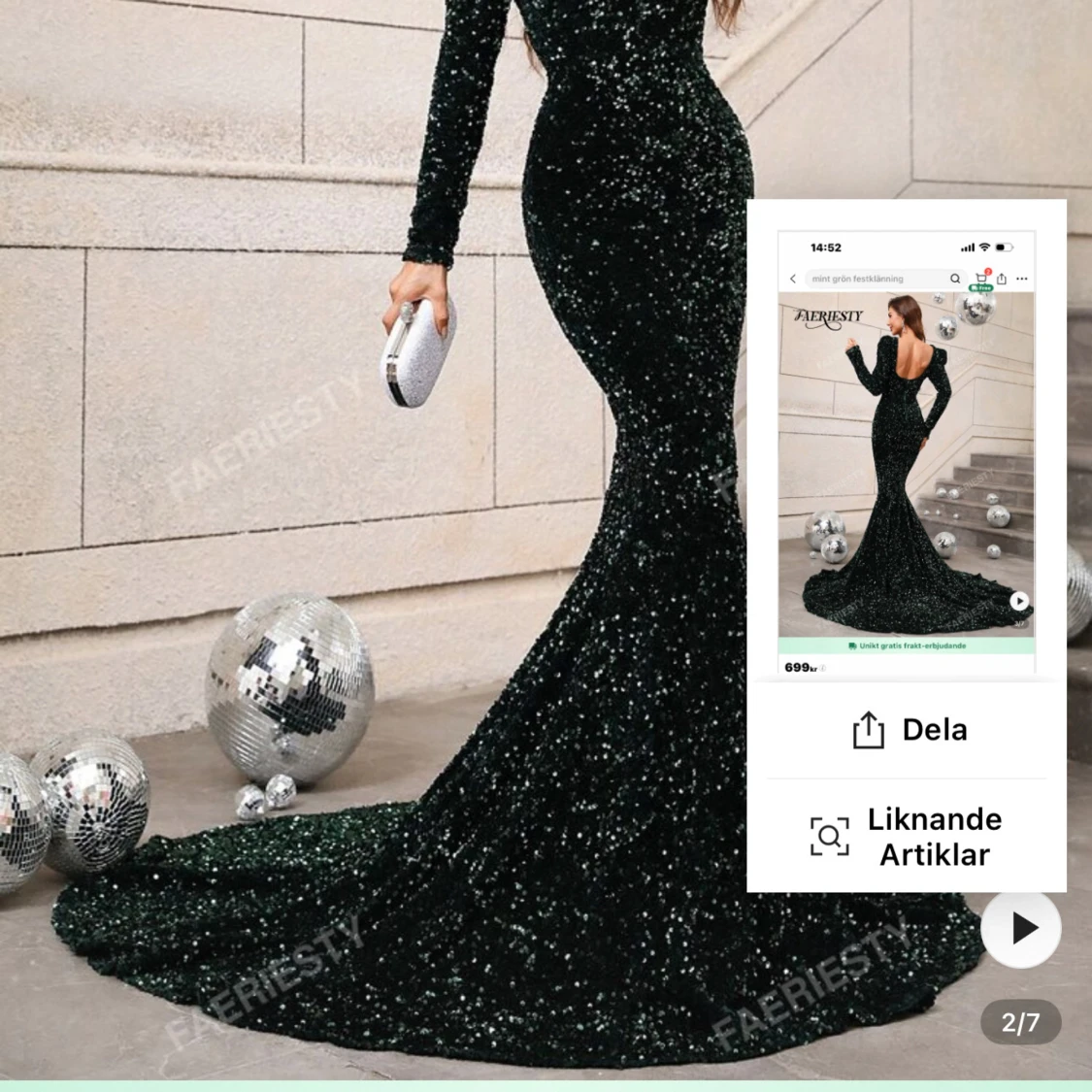Play the product video
Screen dimensions: 1092x1092
[x=1020, y=929]
